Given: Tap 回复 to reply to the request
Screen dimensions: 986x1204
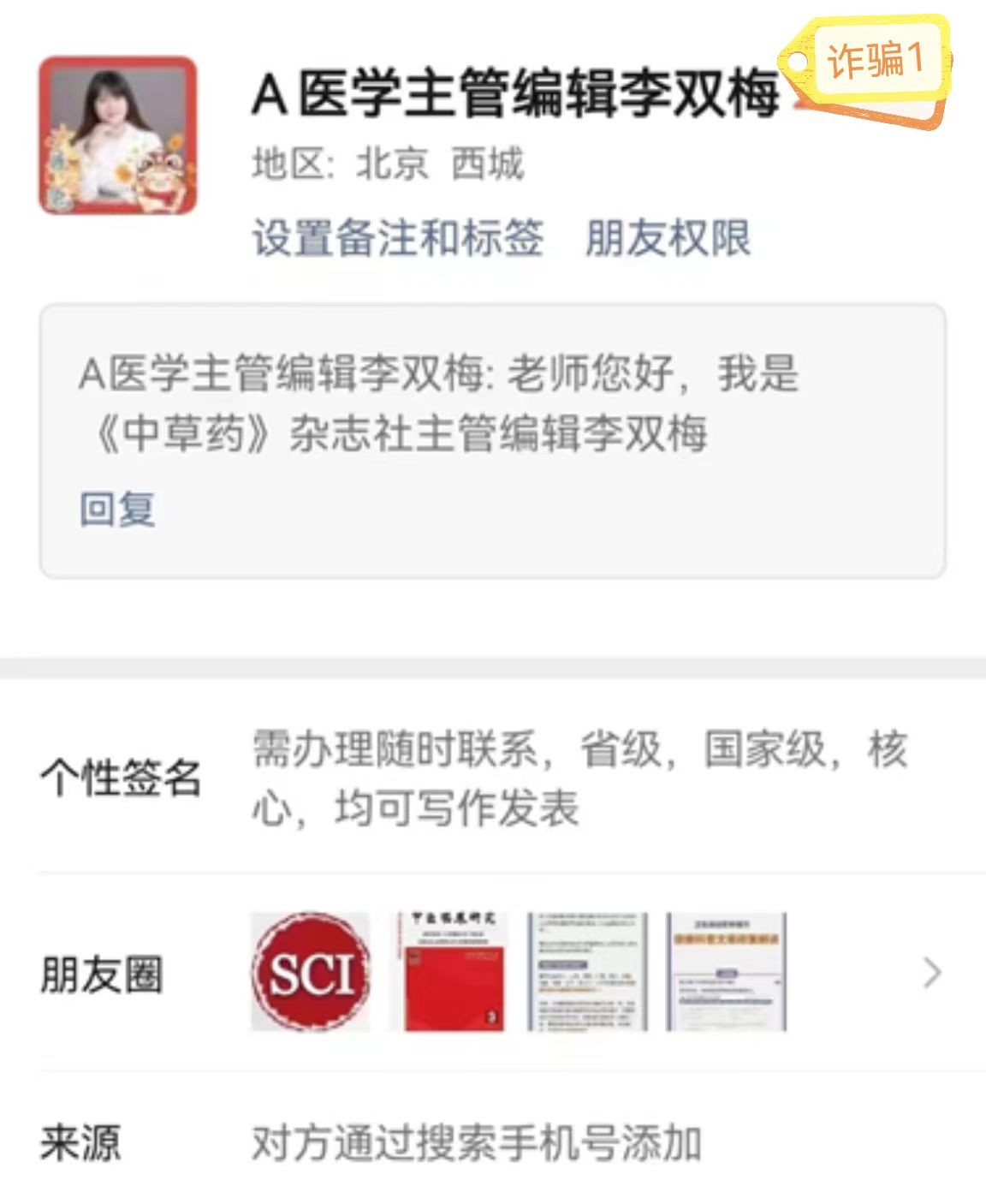Looking at the screenshot, I should [x=117, y=509].
